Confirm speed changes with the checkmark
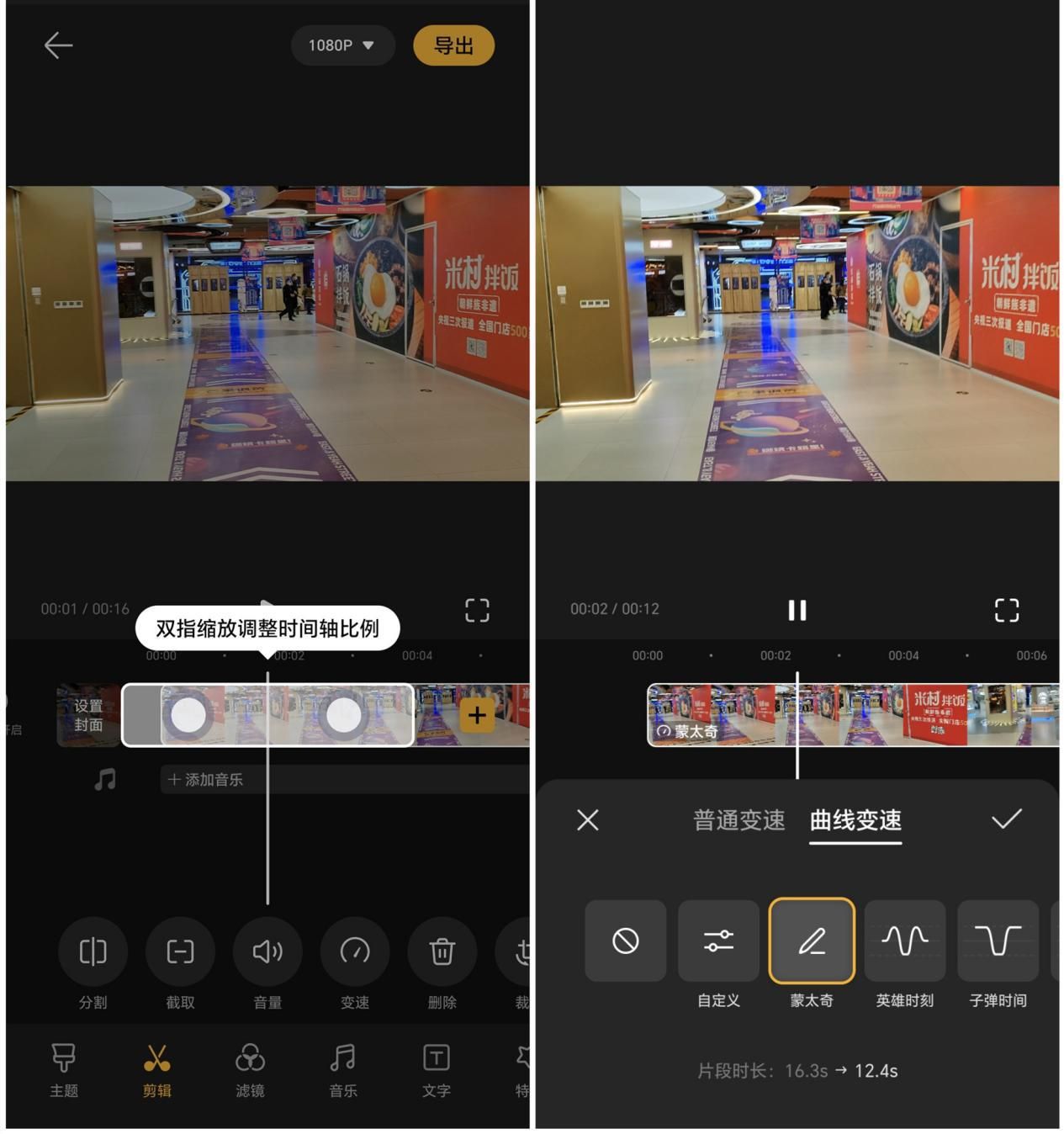The height and width of the screenshot is (1134, 1064). tap(1006, 819)
